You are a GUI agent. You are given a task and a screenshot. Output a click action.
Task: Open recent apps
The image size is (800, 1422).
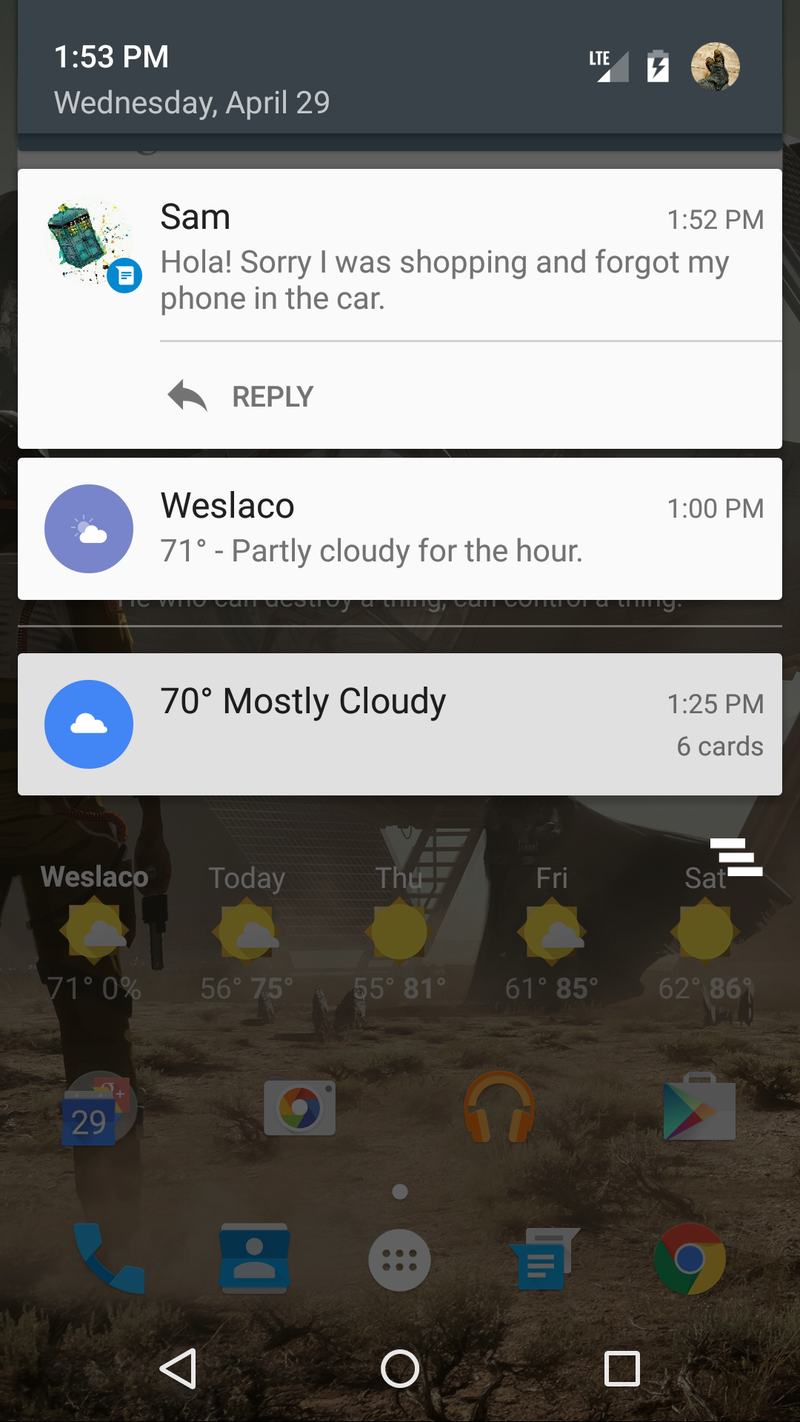coord(622,1369)
